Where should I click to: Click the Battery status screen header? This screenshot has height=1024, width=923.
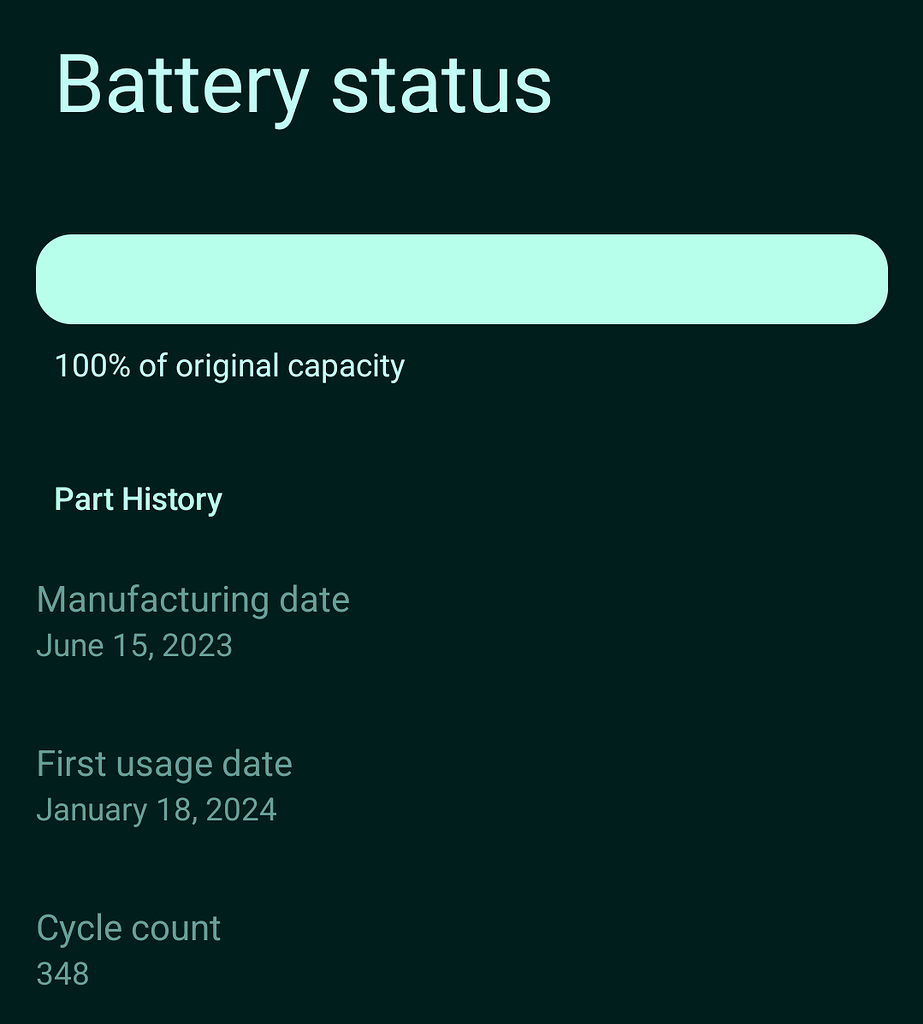tap(303, 85)
